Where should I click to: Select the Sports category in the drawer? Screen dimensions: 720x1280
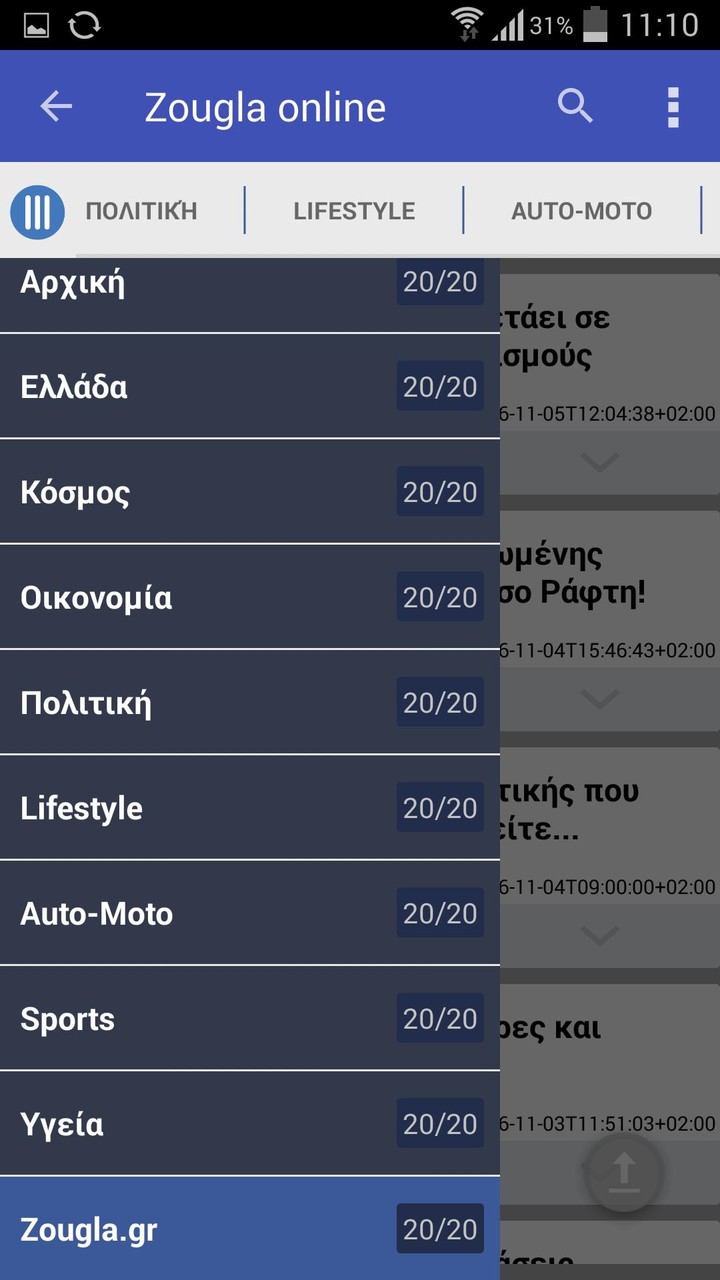tap(150, 1018)
